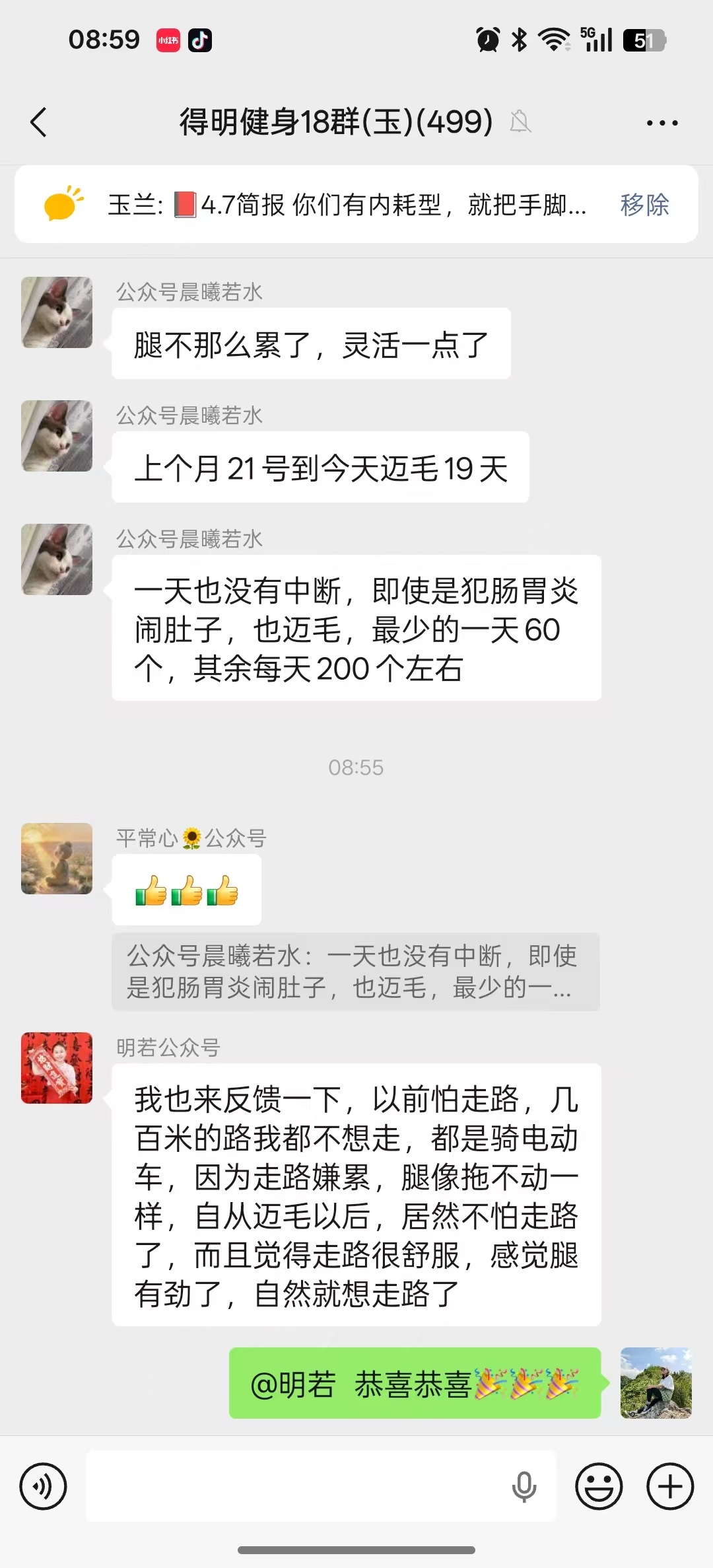
Task: Focus the message text field
Action: 297,1486
